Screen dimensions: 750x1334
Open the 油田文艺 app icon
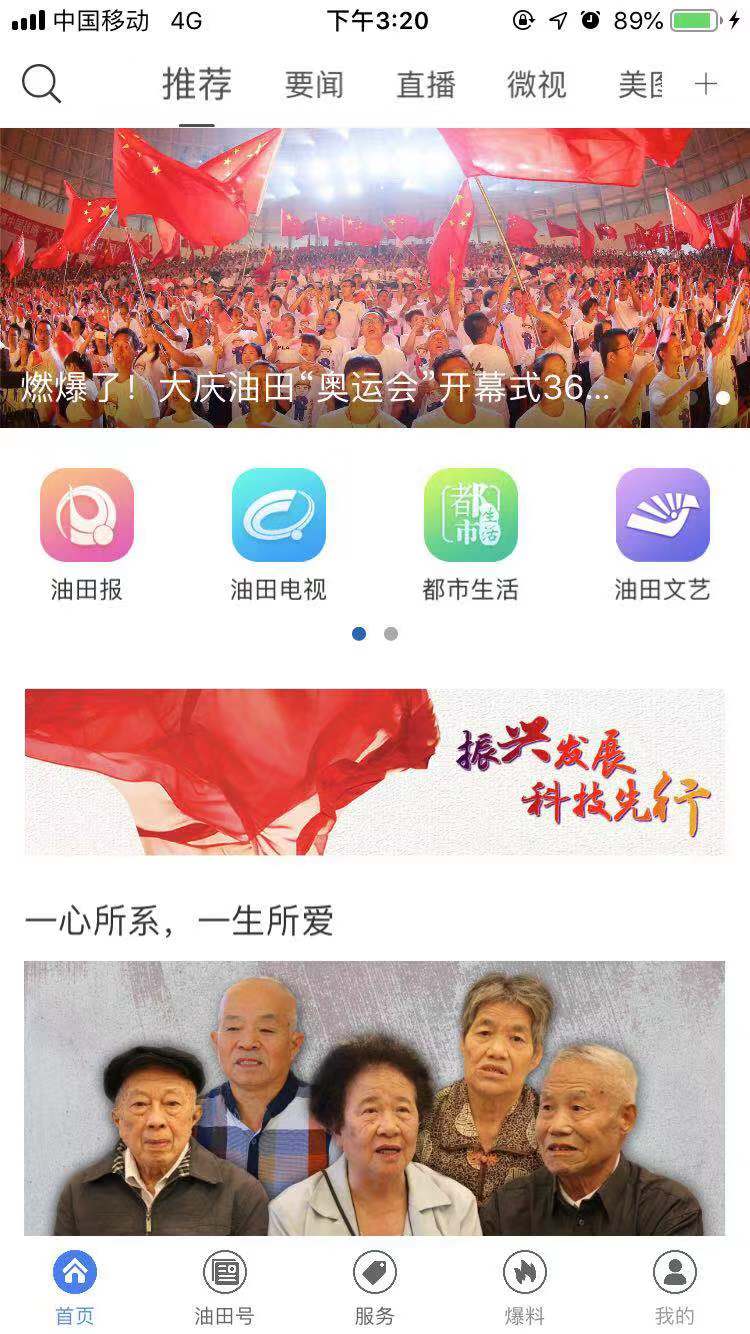(663, 515)
